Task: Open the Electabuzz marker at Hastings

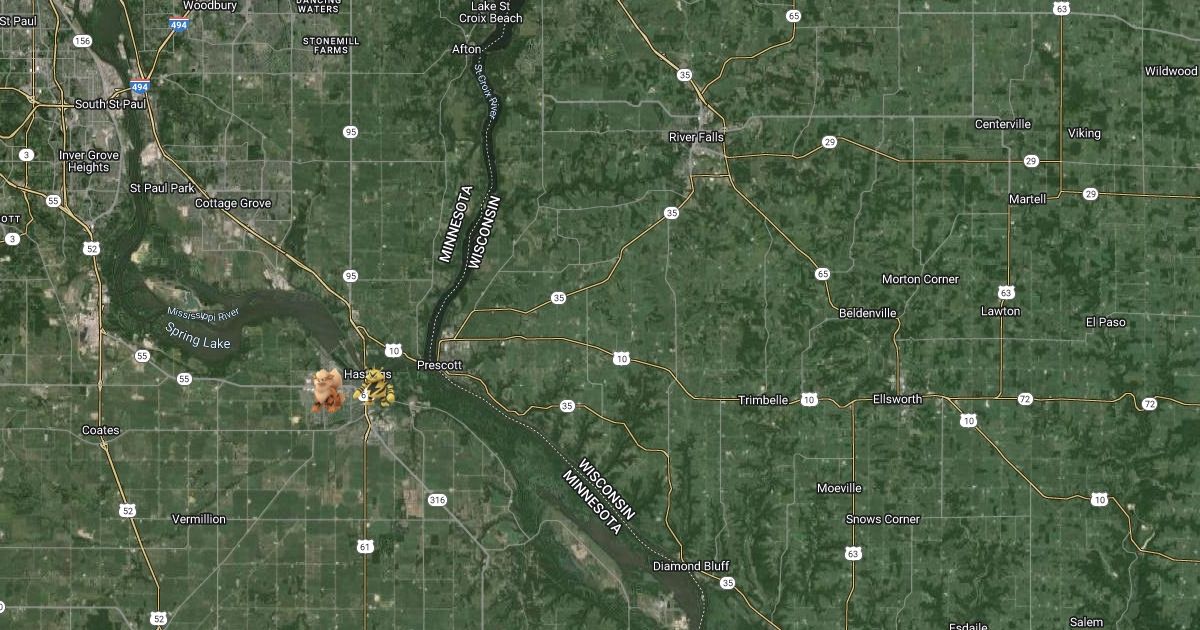Action: point(376,388)
